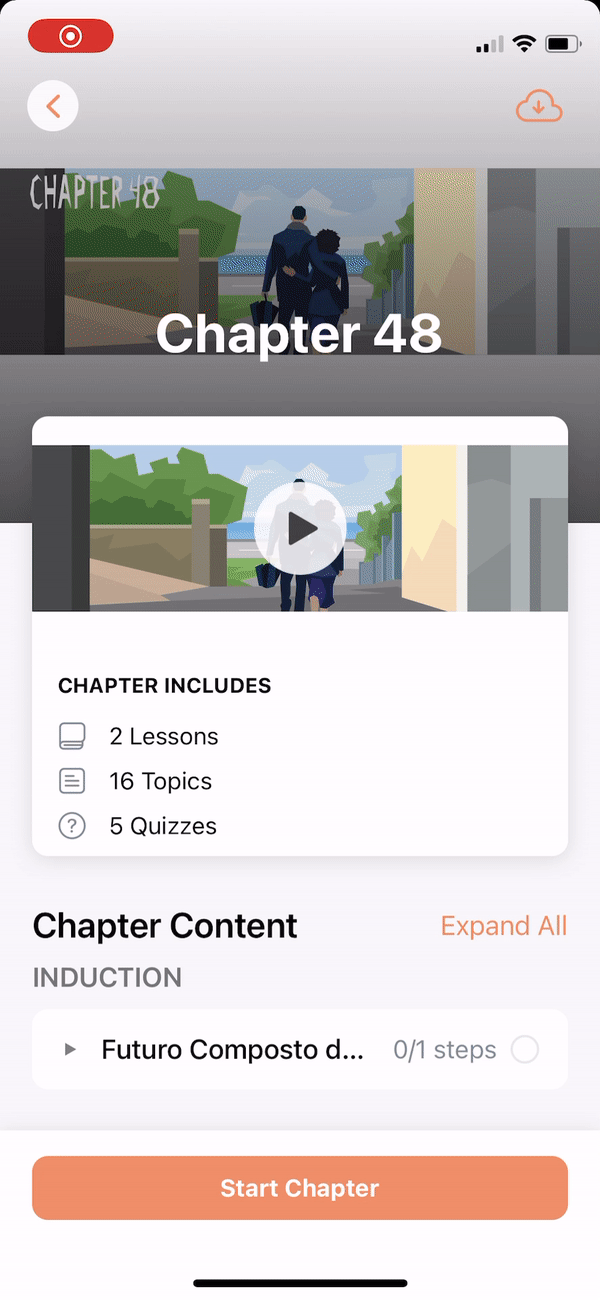Download the chapter via cloud icon
600x1300 pixels.
pyautogui.click(x=539, y=106)
